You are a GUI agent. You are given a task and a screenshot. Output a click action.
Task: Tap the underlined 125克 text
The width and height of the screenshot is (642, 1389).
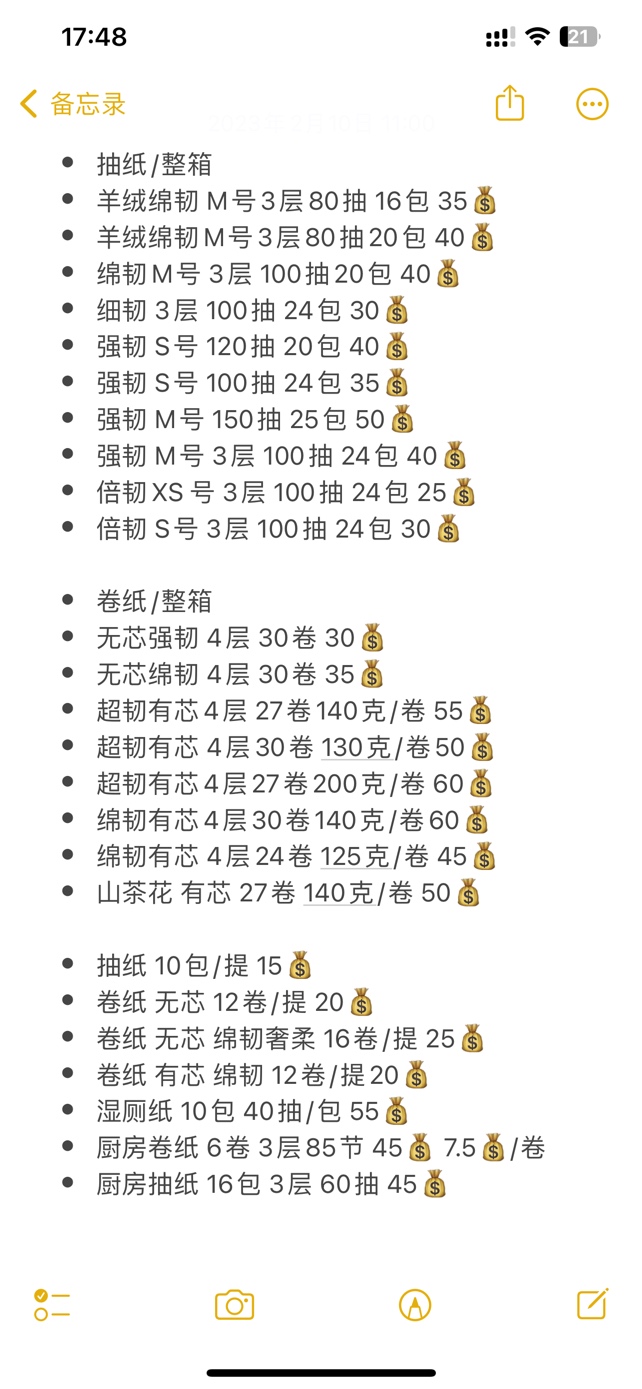(x=356, y=856)
